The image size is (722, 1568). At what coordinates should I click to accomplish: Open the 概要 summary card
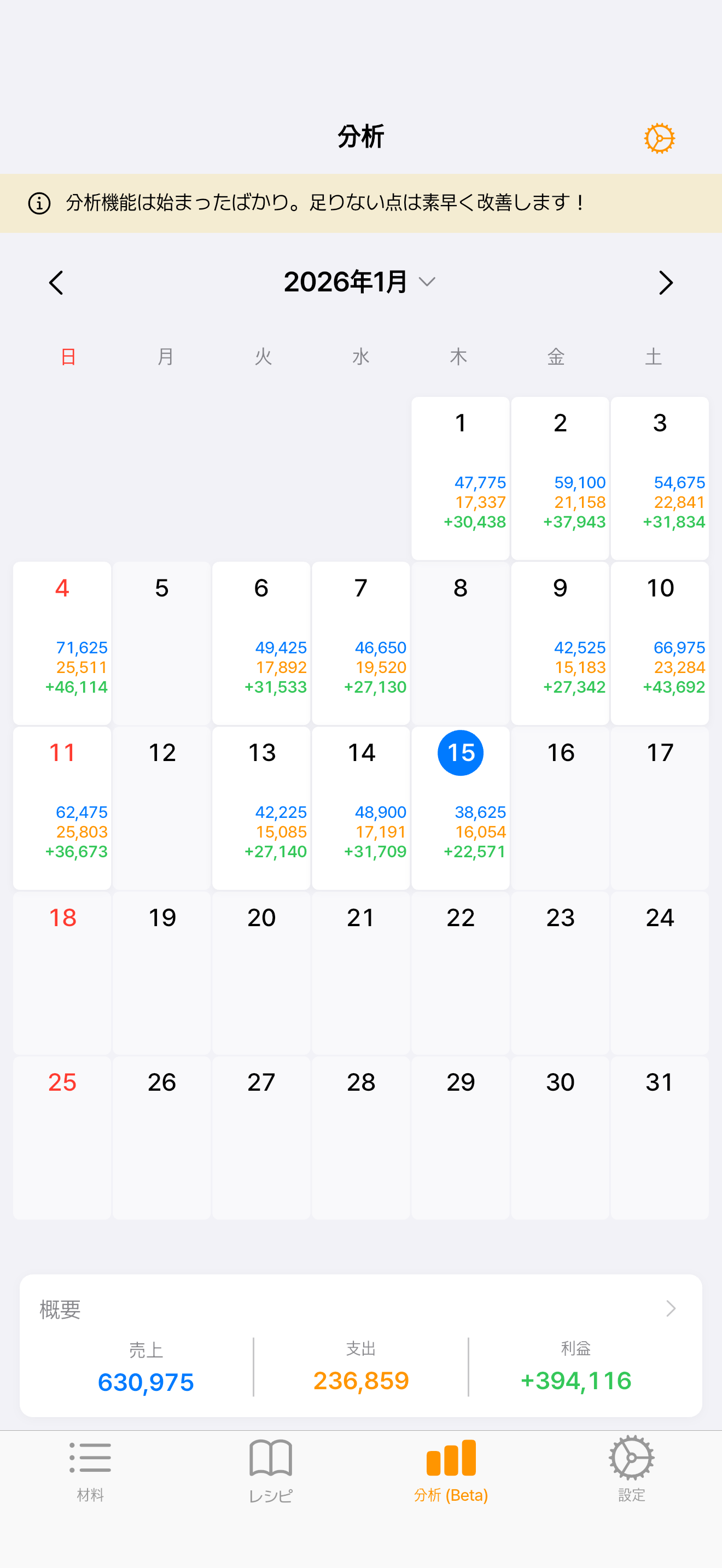click(x=360, y=1345)
